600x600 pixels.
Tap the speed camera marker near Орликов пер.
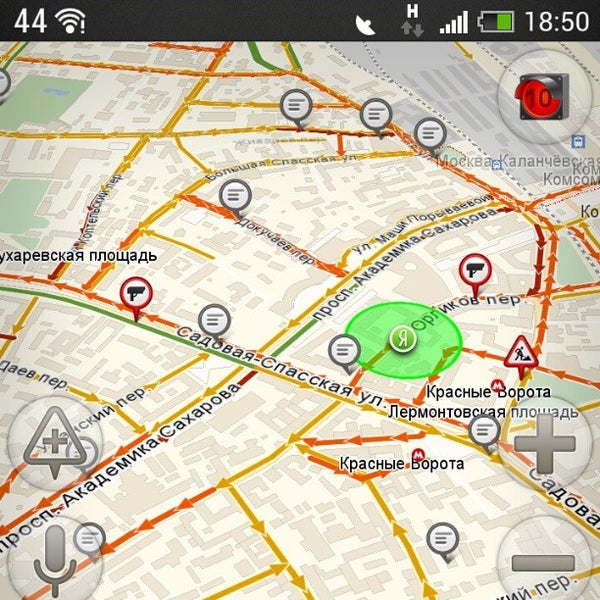(475, 271)
